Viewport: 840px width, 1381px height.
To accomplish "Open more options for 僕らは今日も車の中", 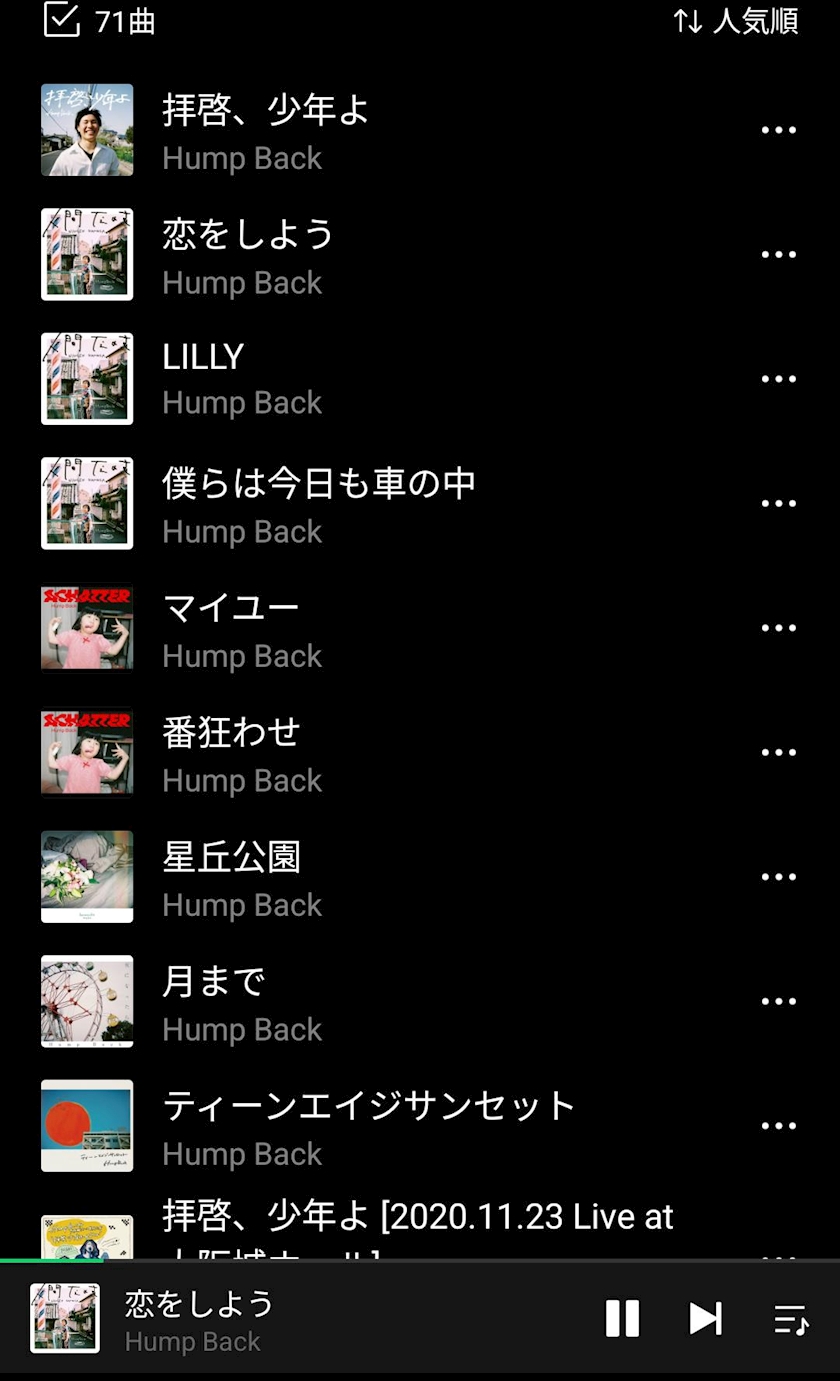I will (778, 503).
